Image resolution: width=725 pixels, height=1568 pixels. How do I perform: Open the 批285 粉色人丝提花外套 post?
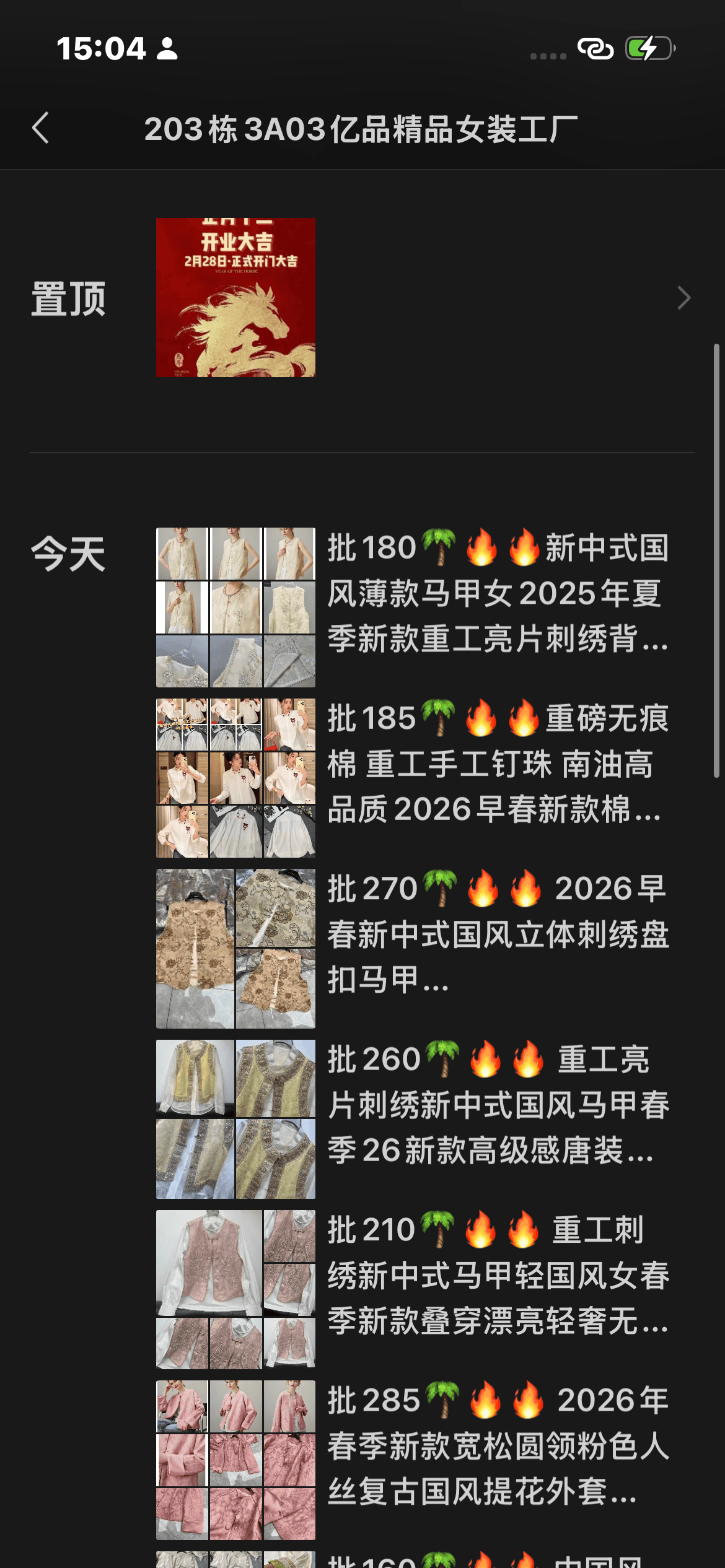coord(498,1445)
